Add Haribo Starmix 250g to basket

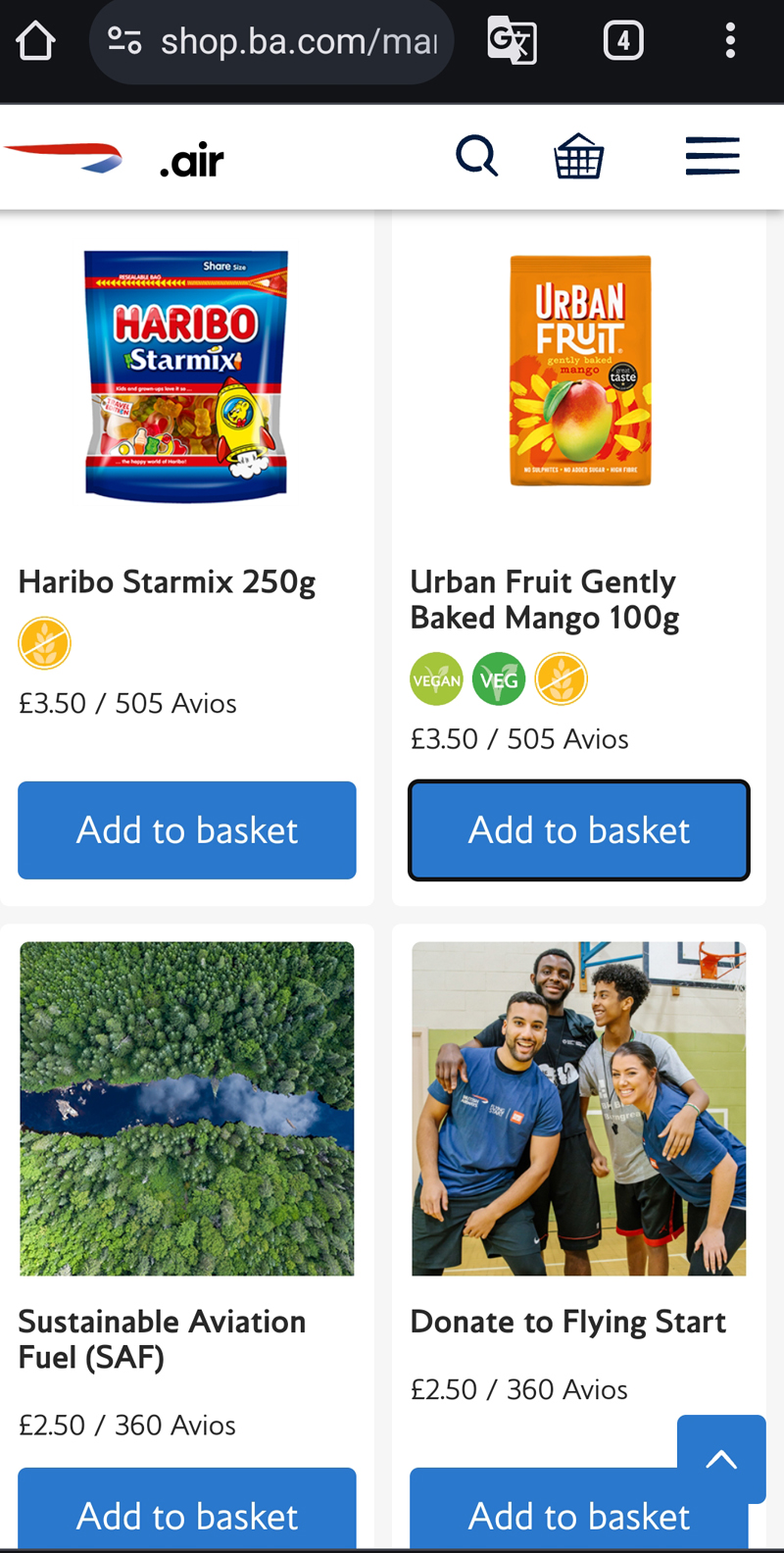pos(187,830)
